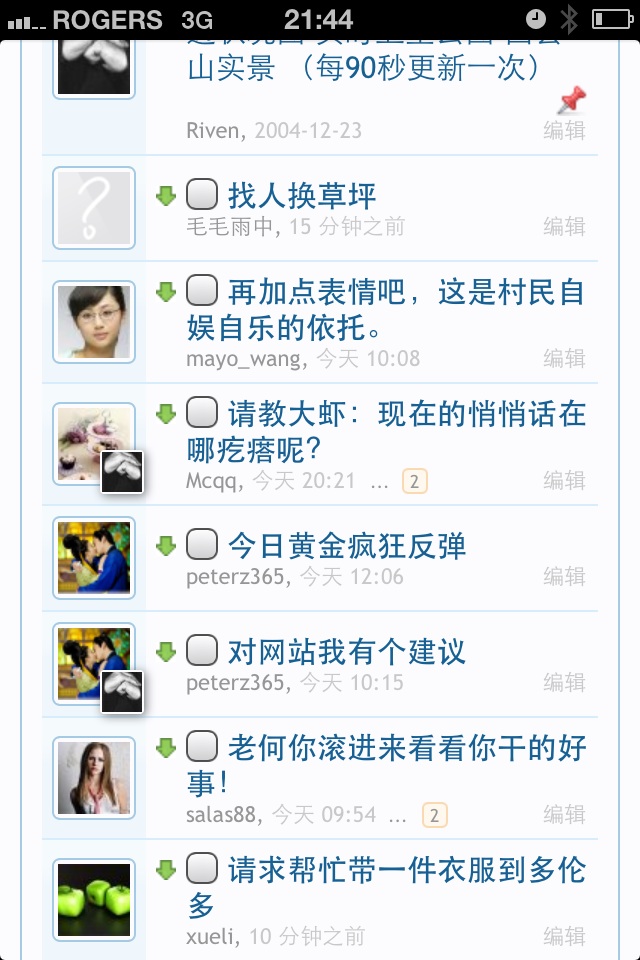
Task: Edit the 对网站我有个建议 thread
Action: pyautogui.click(x=564, y=683)
